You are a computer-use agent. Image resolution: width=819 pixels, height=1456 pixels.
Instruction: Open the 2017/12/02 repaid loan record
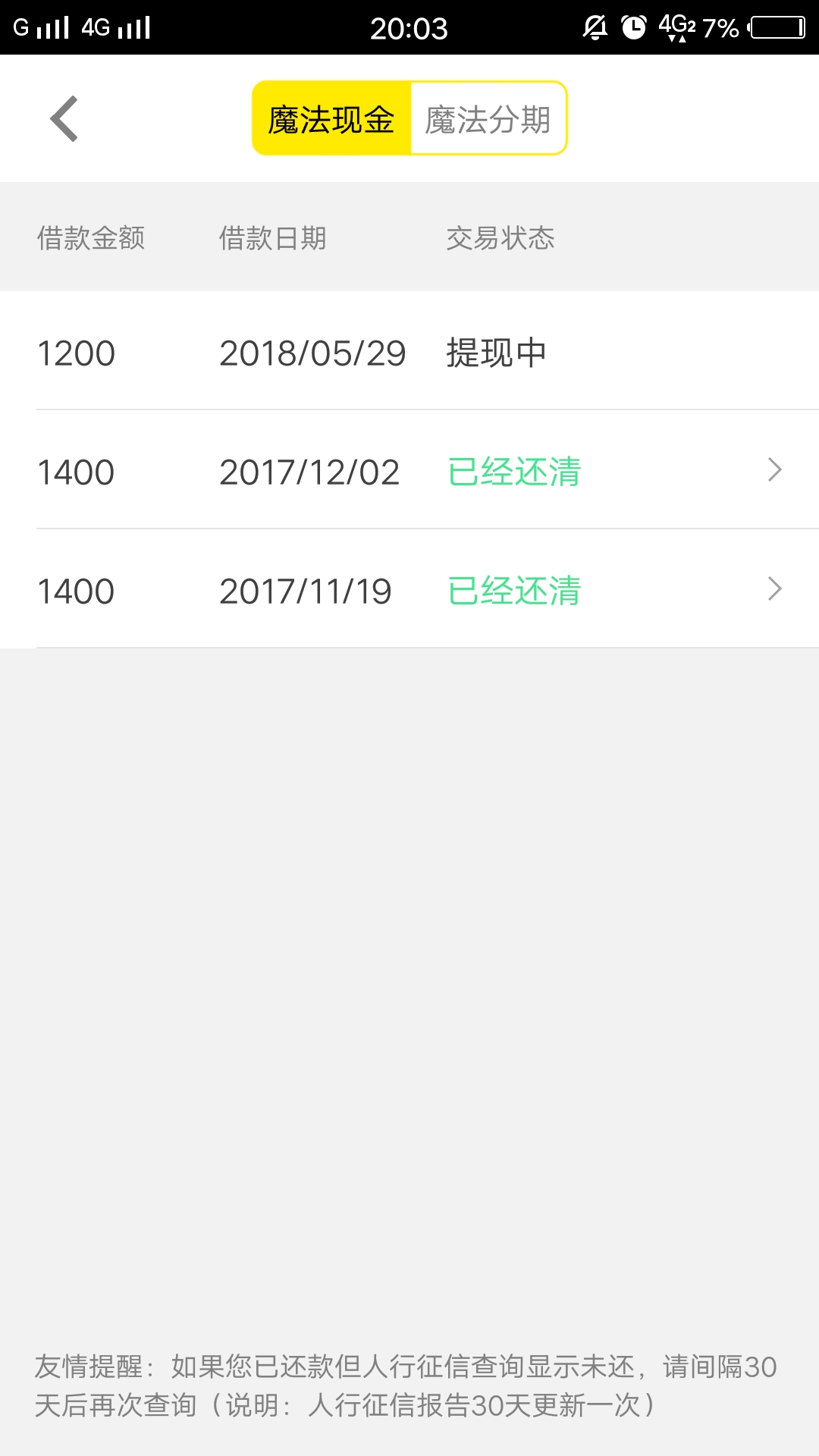pyautogui.click(x=409, y=470)
